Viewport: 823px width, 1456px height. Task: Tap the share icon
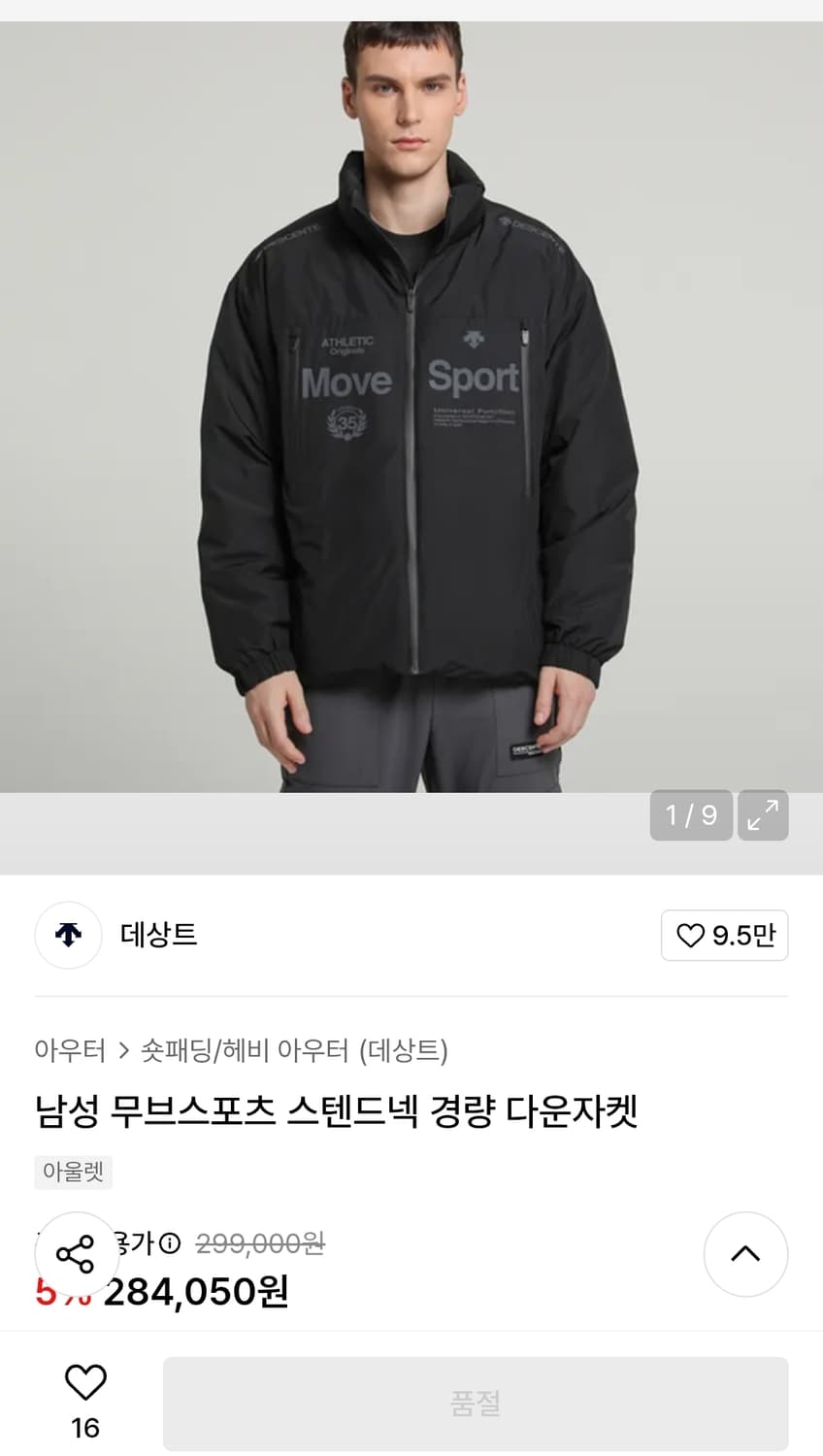(76, 1254)
